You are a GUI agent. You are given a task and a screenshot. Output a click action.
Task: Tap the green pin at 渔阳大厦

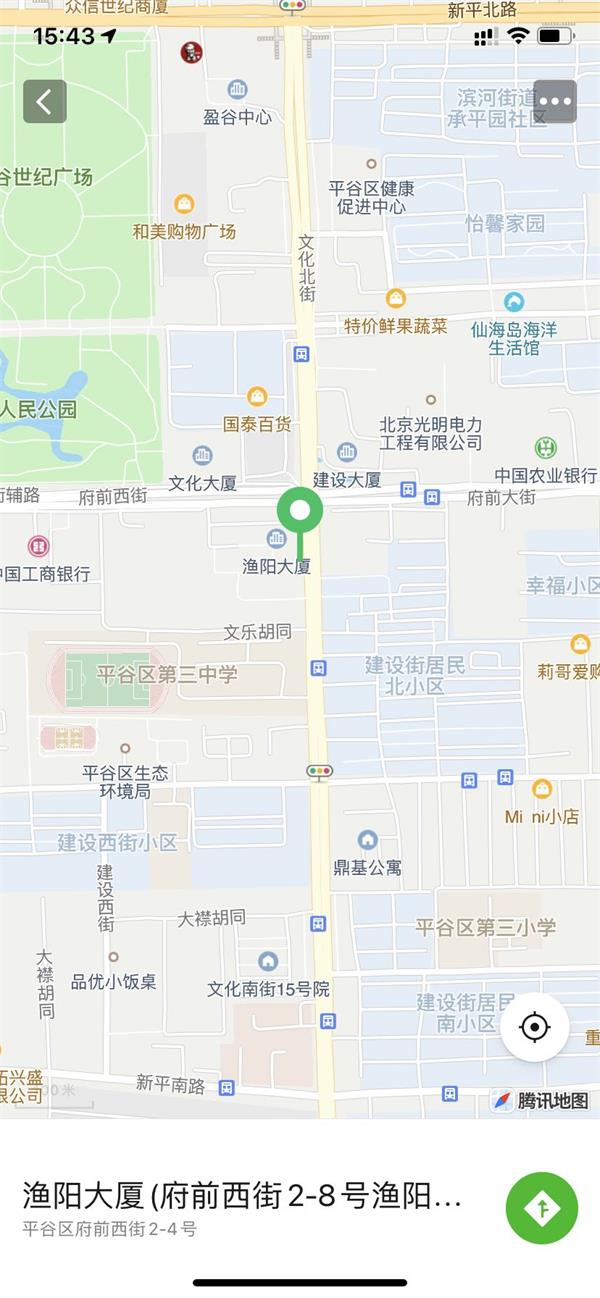pyautogui.click(x=300, y=512)
